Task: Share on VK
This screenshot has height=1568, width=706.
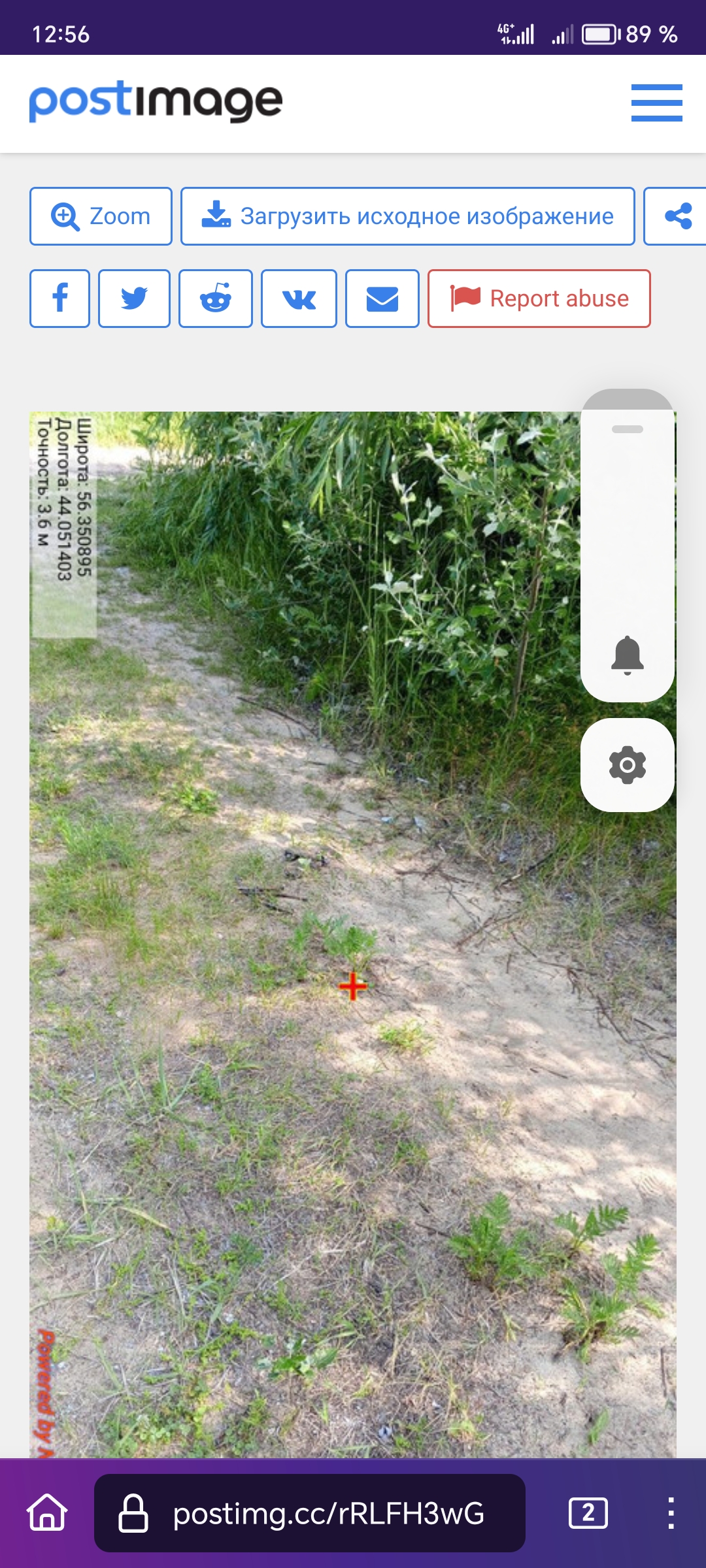Action: click(x=299, y=299)
